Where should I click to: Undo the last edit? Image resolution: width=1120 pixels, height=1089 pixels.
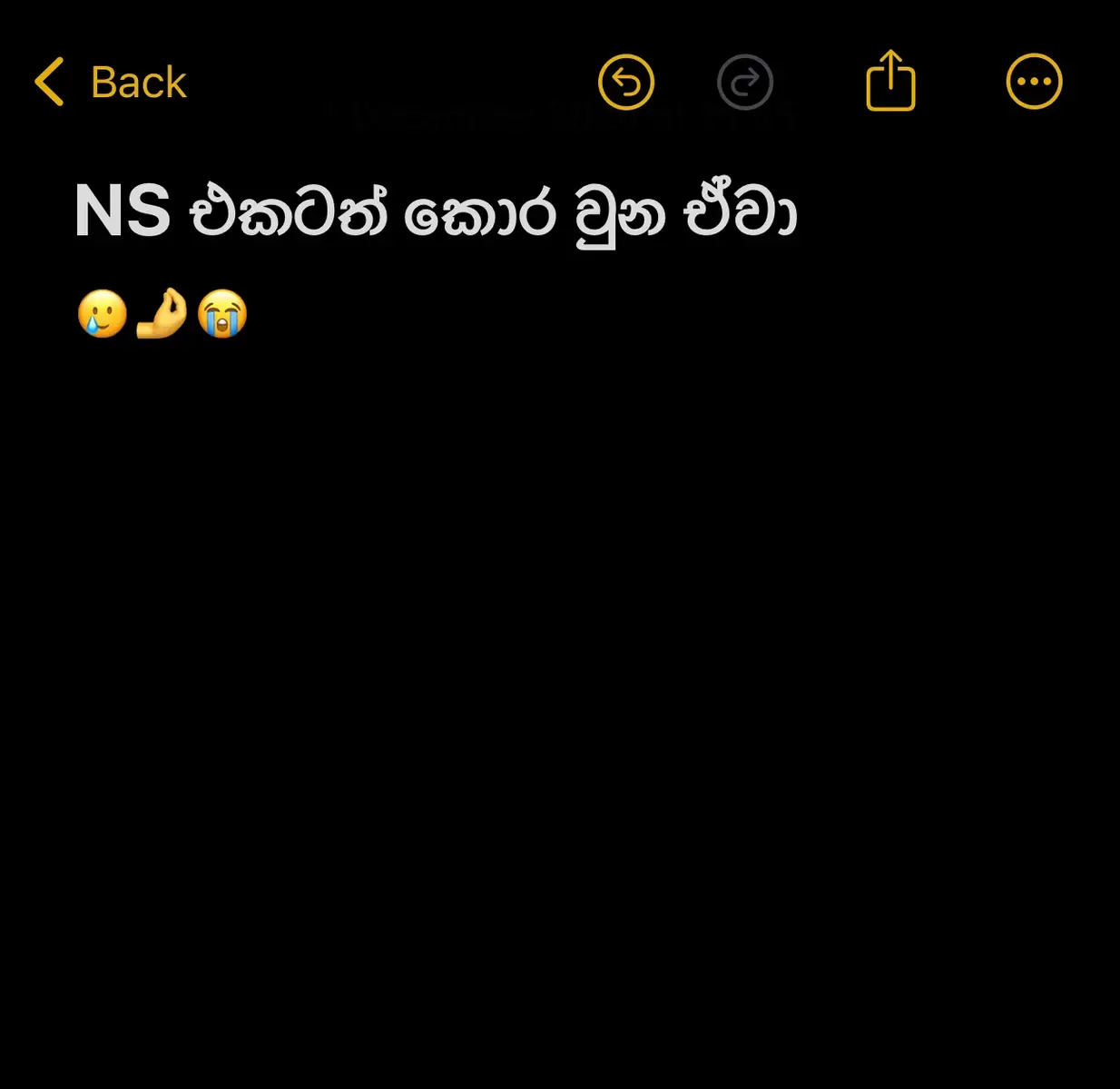[x=625, y=83]
